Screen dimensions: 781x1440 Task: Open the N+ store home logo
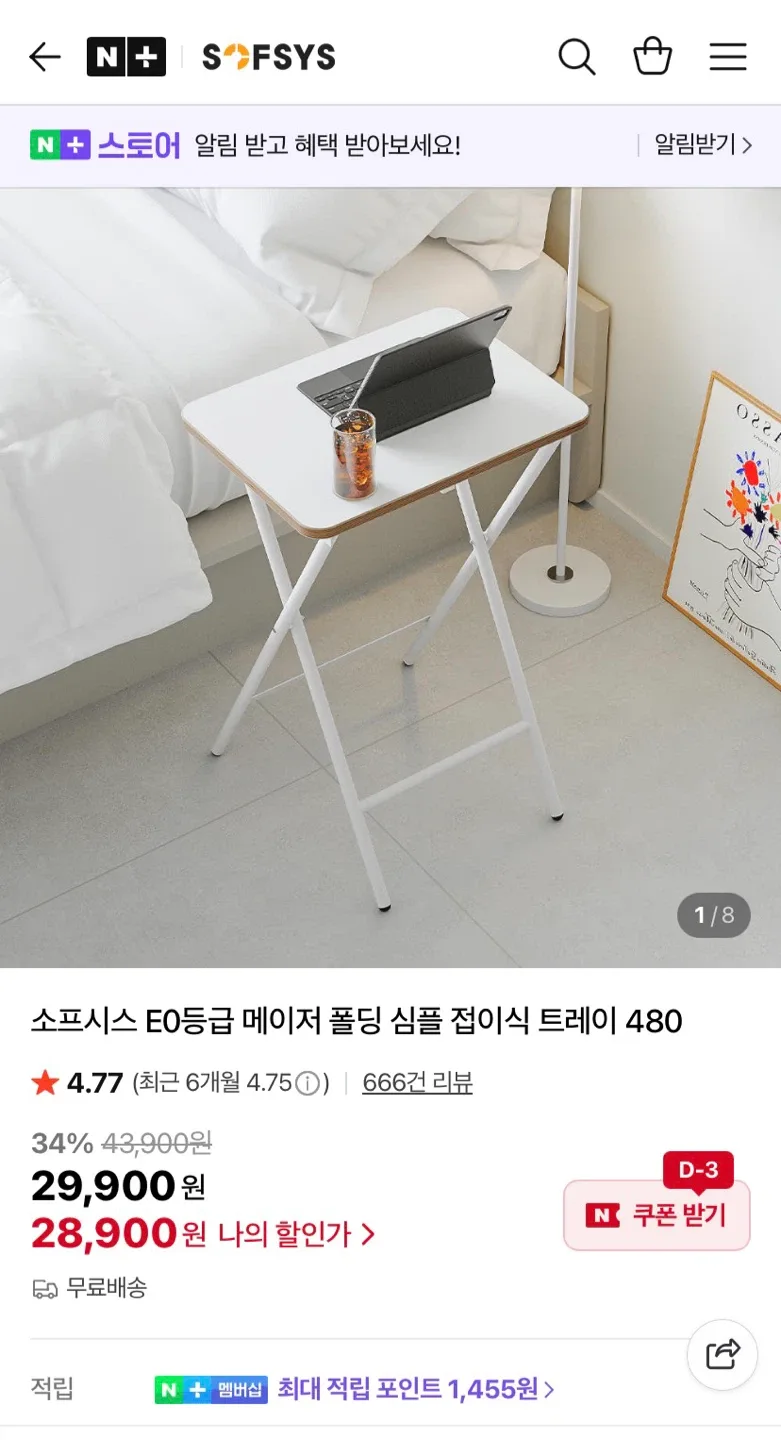(x=125, y=57)
